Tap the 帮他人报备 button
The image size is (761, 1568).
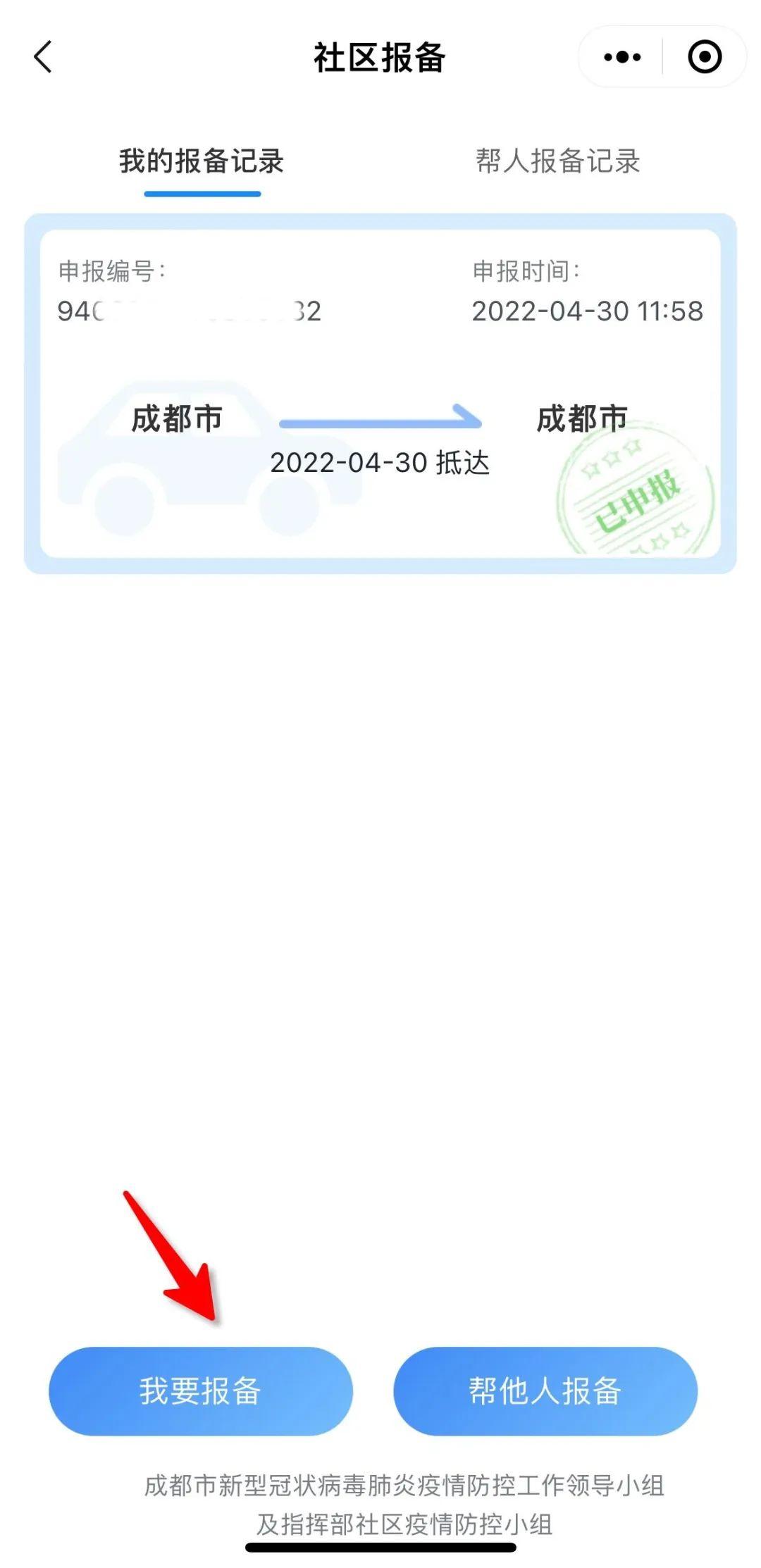point(545,1391)
